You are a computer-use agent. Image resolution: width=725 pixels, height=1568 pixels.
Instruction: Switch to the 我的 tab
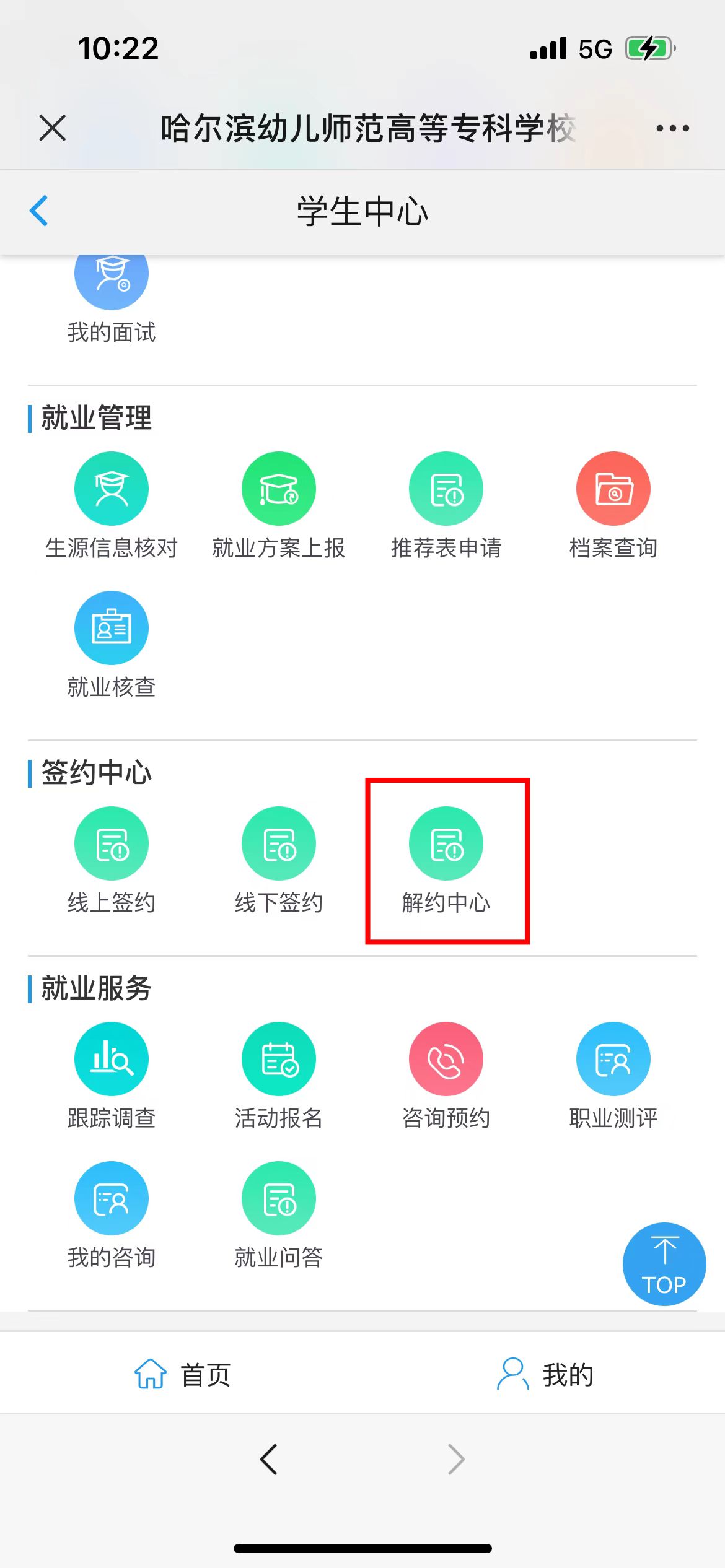click(x=545, y=1375)
